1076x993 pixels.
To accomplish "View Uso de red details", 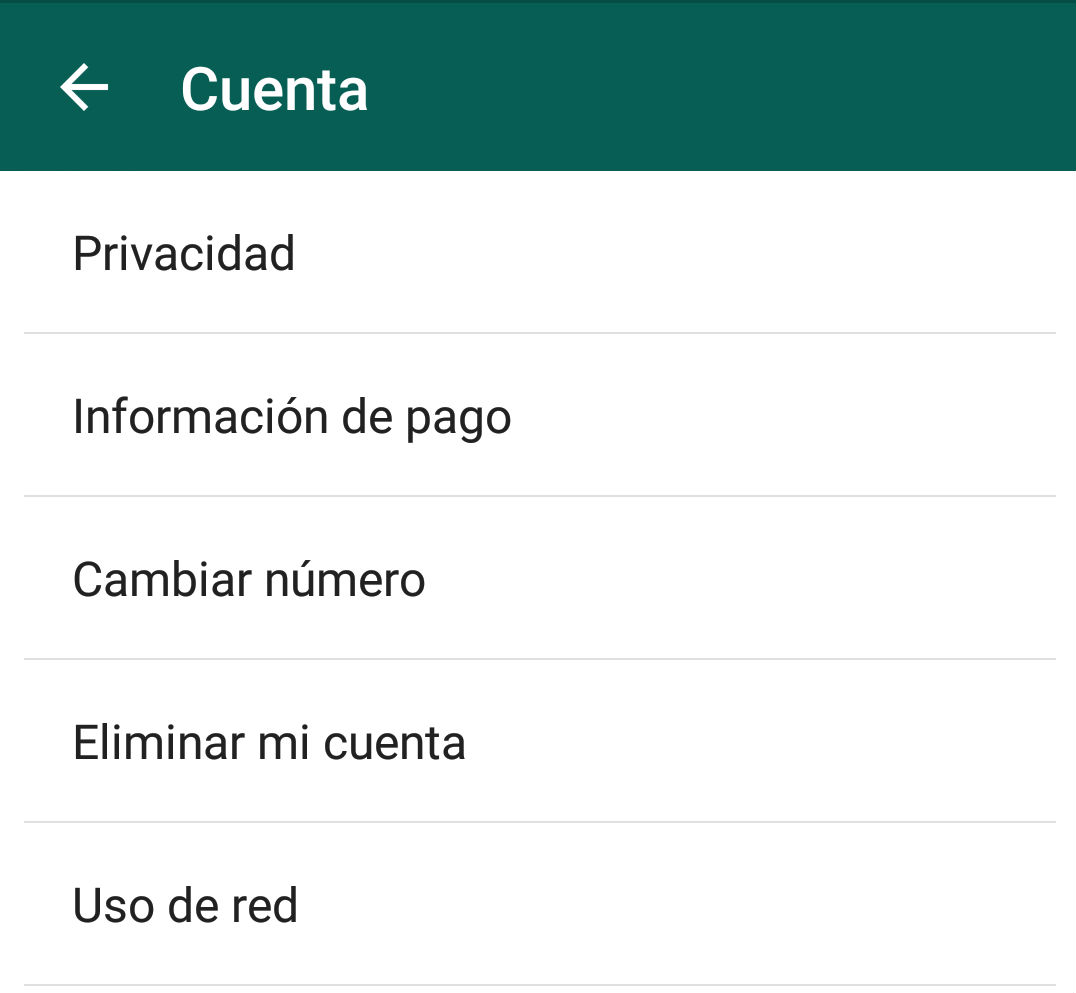I will (185, 906).
